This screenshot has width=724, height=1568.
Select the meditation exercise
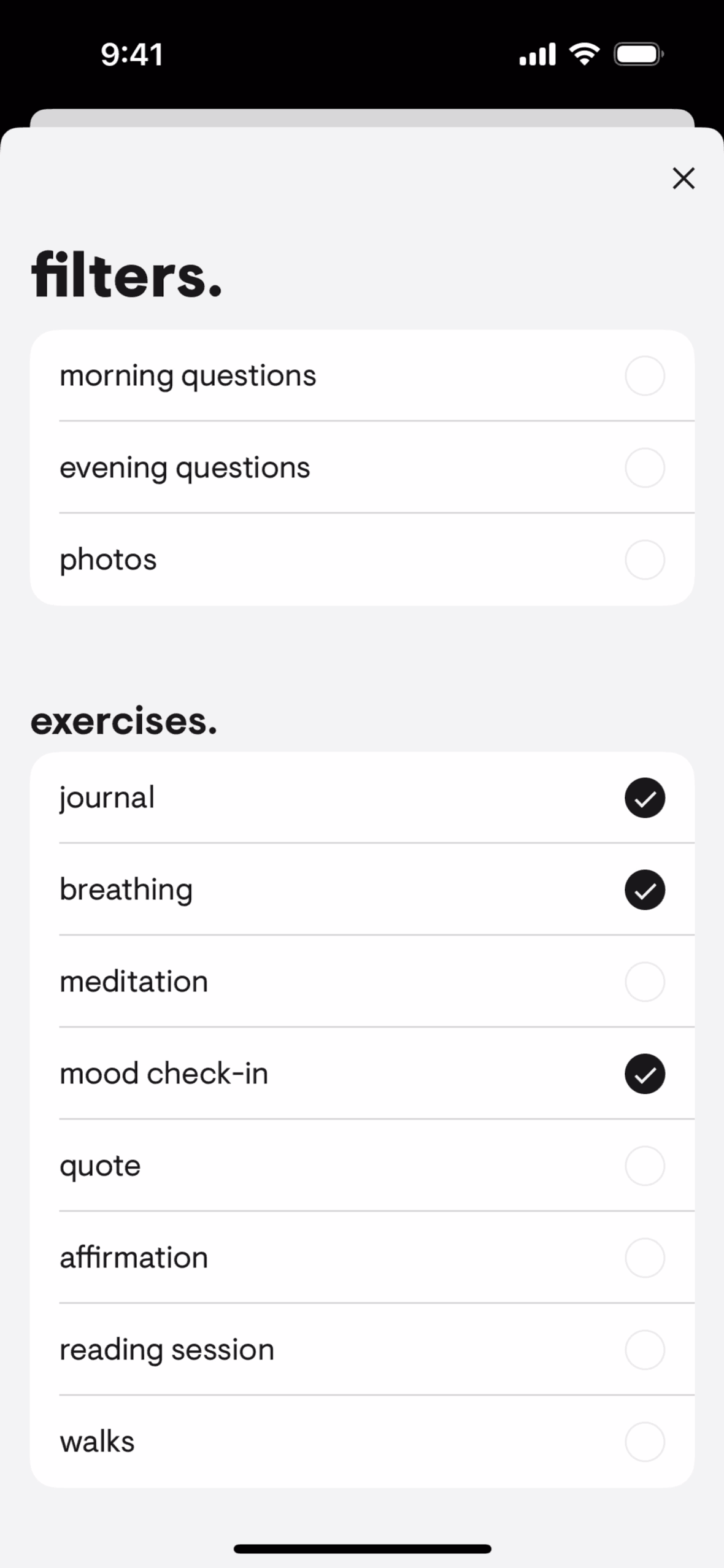pos(644,982)
